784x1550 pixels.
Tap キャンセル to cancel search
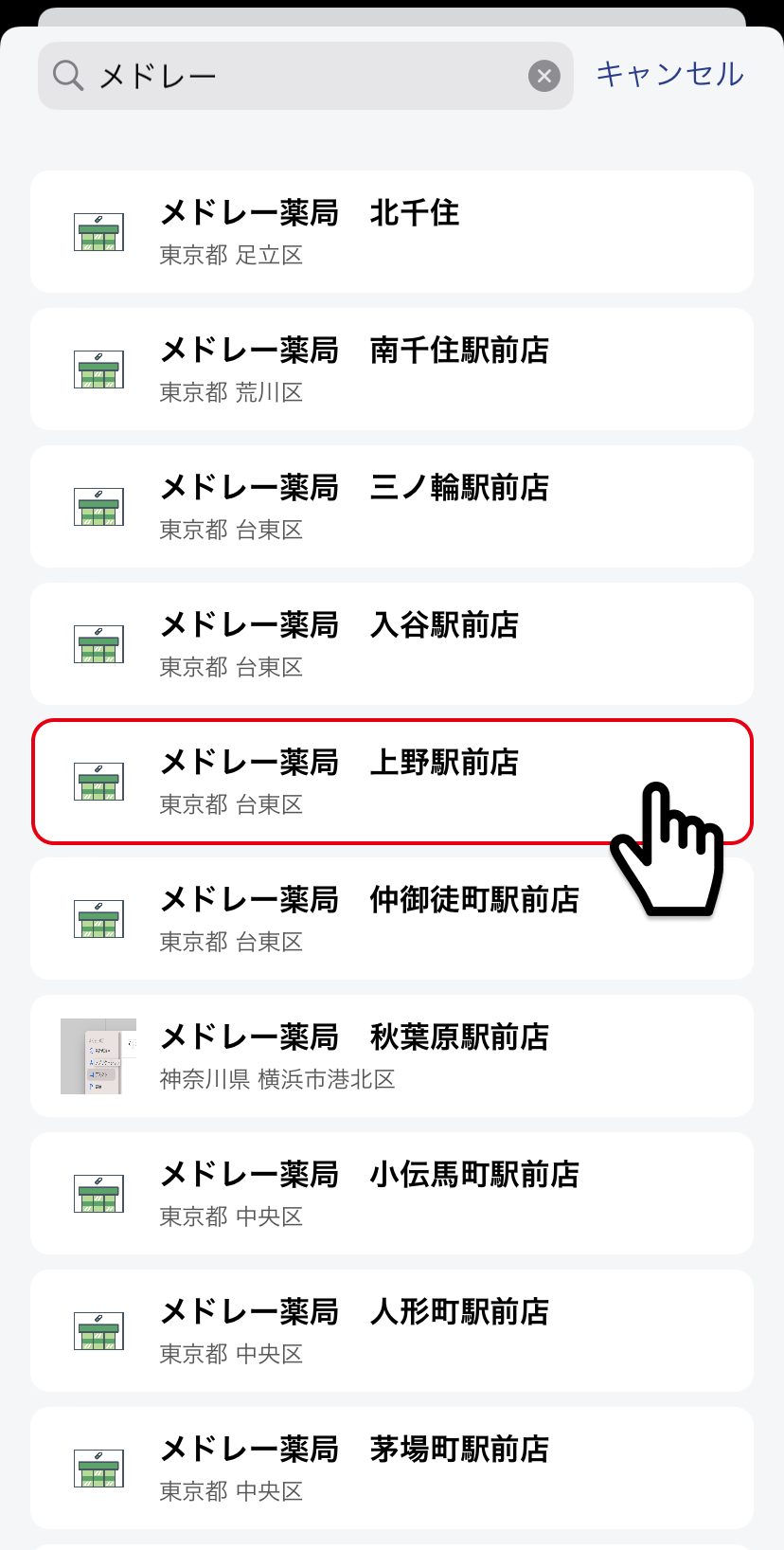tap(669, 74)
